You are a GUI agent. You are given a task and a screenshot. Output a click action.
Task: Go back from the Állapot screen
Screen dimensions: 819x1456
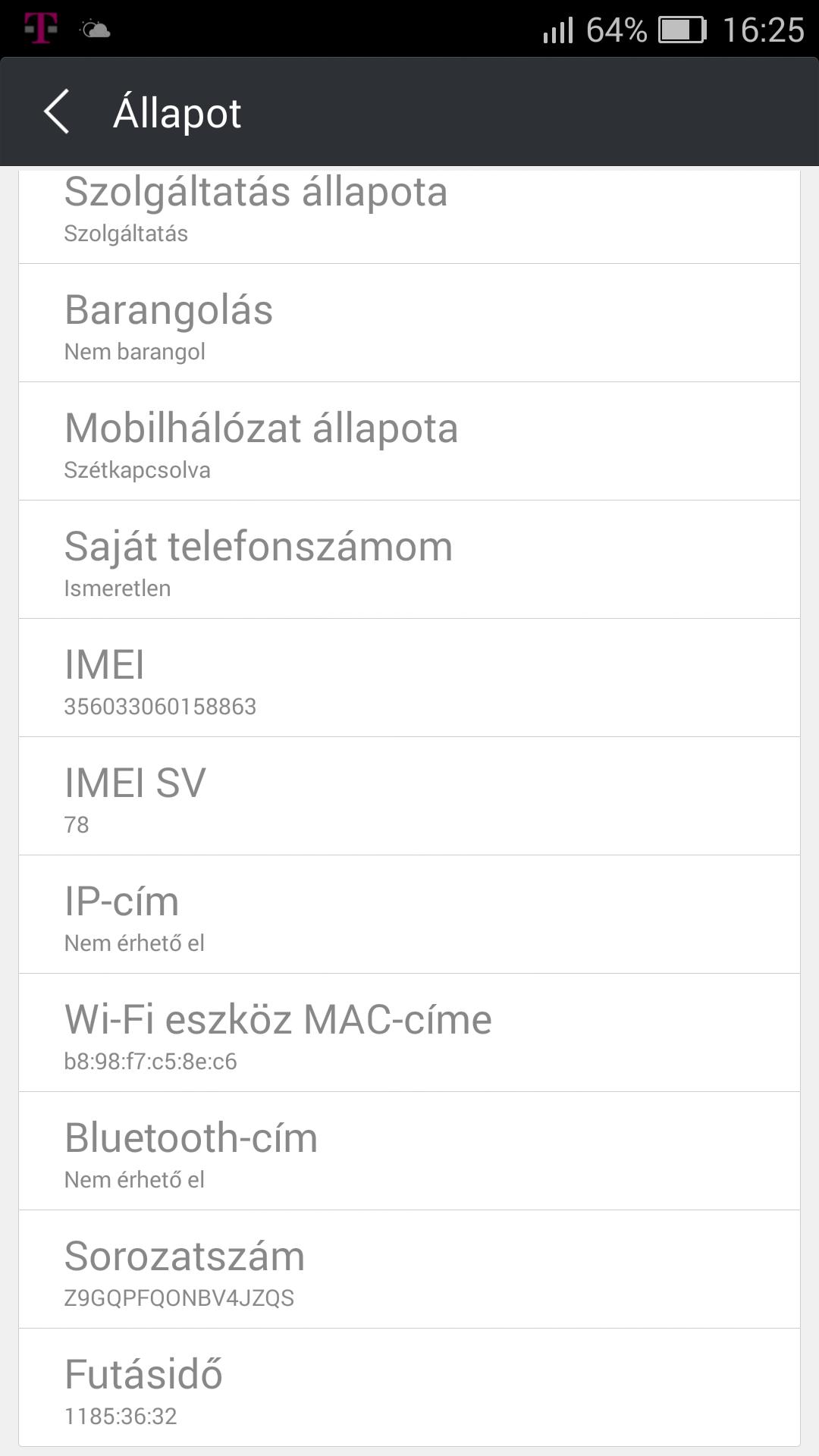57,112
